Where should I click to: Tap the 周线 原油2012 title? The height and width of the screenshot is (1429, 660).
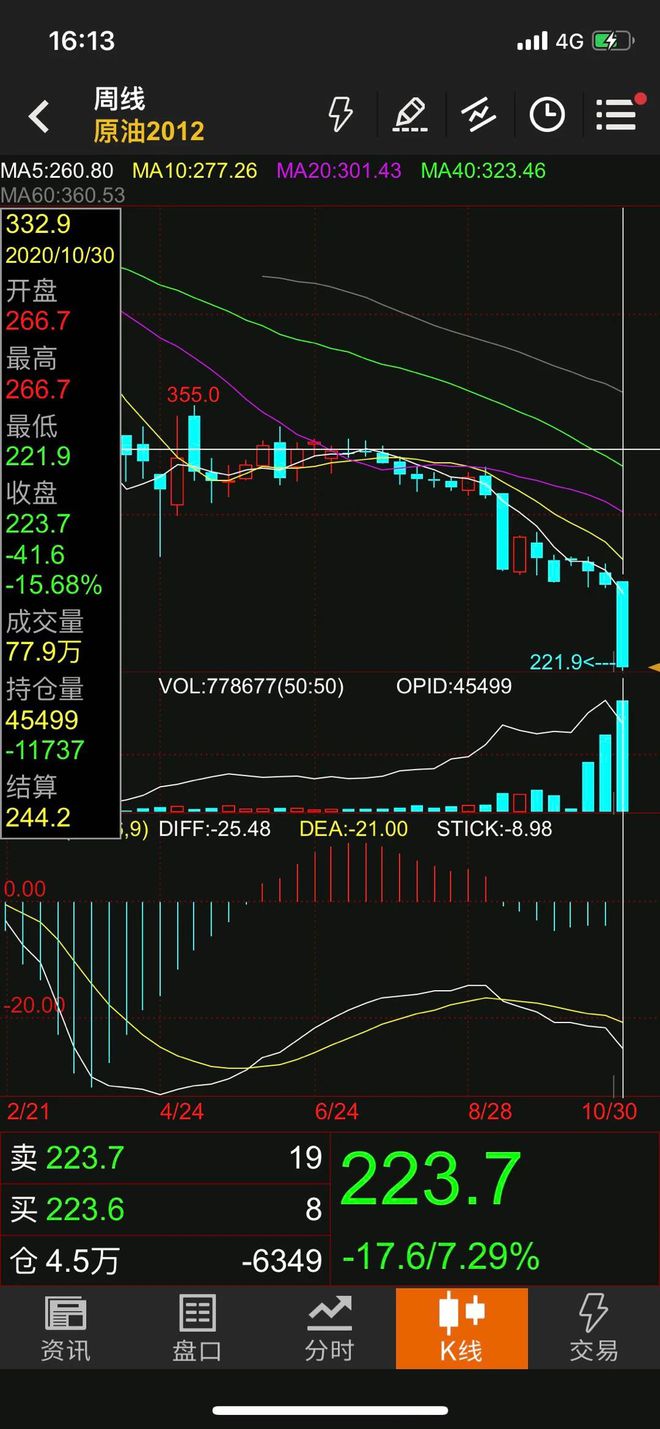149,115
